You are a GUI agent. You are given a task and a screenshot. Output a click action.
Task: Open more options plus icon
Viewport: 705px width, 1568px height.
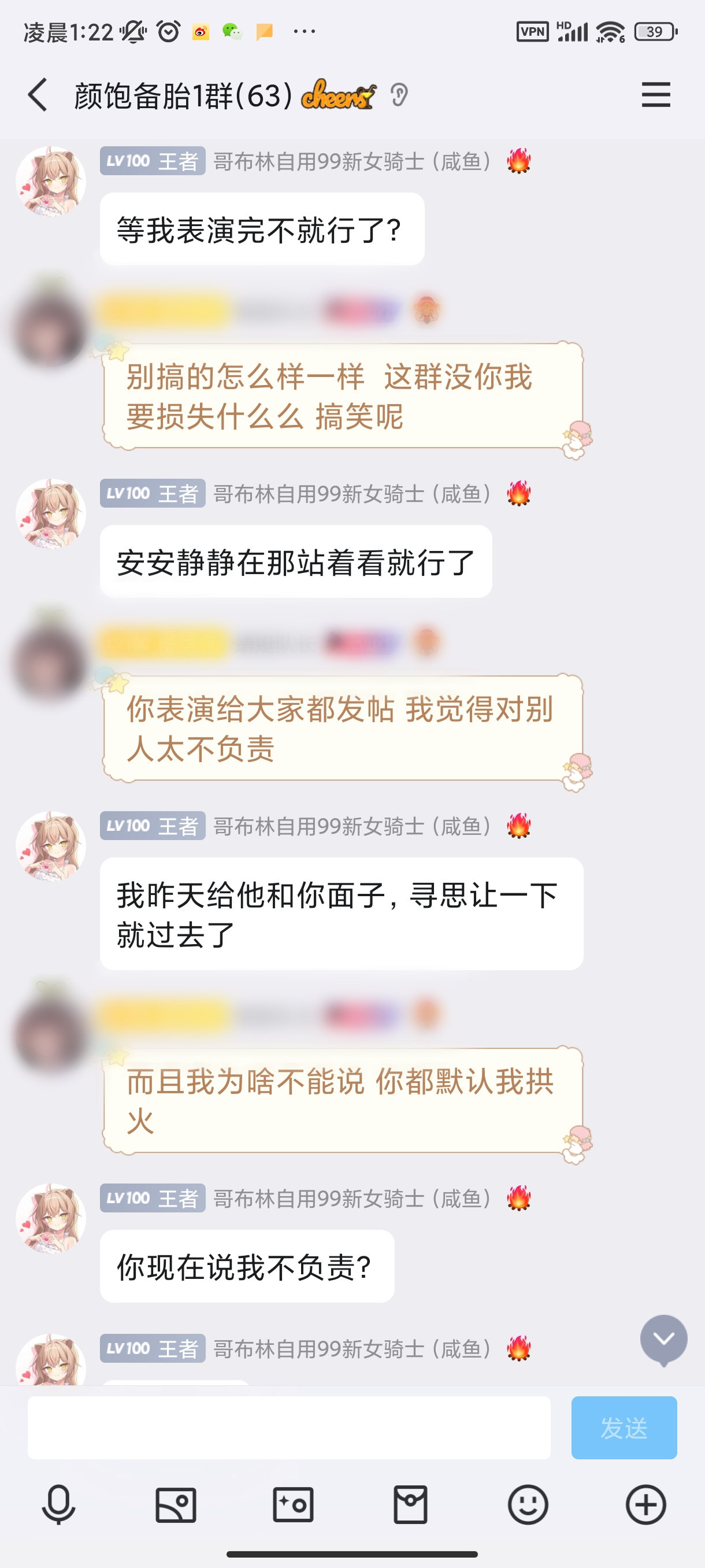(x=645, y=1504)
